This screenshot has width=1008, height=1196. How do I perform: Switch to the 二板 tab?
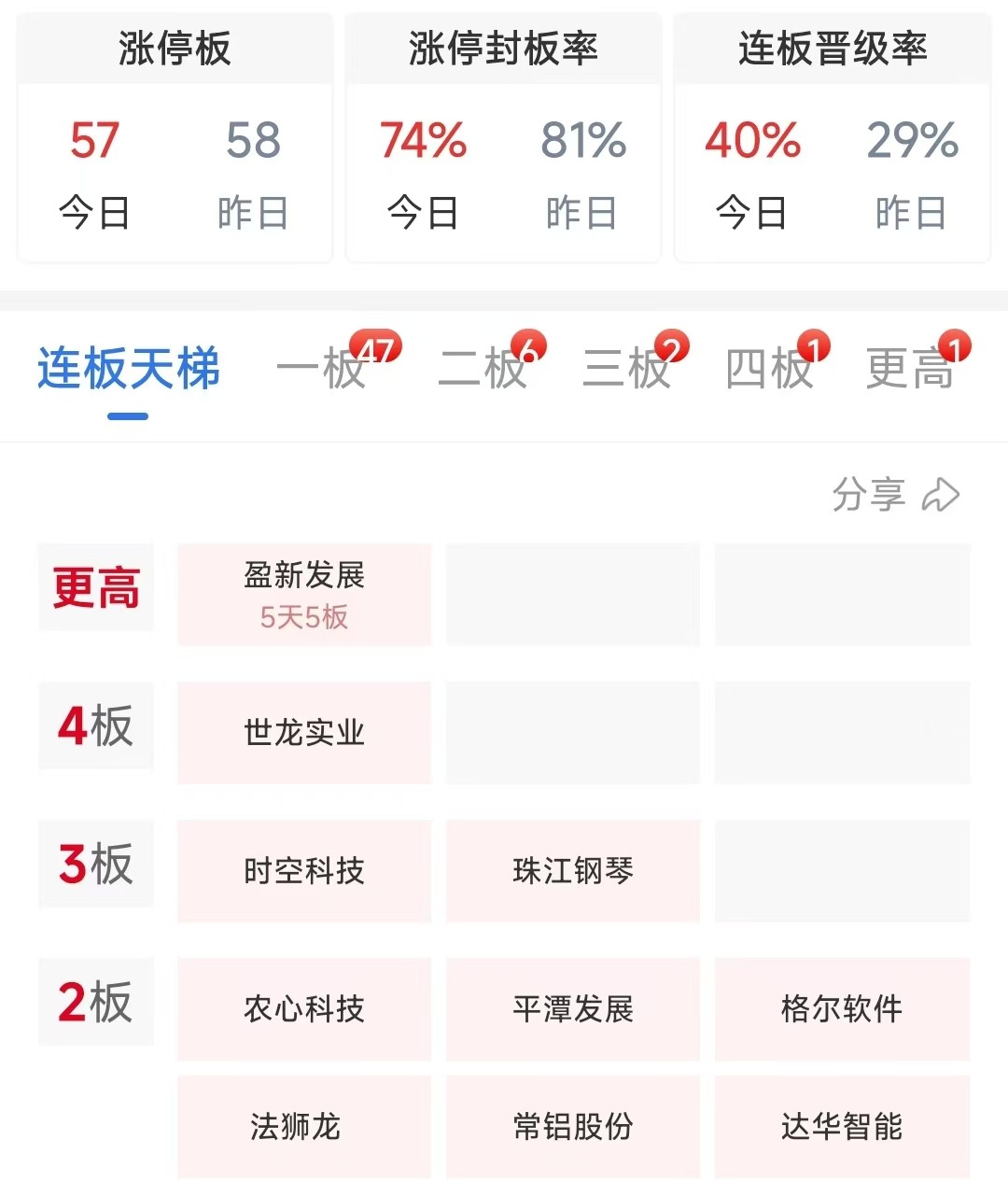[483, 368]
